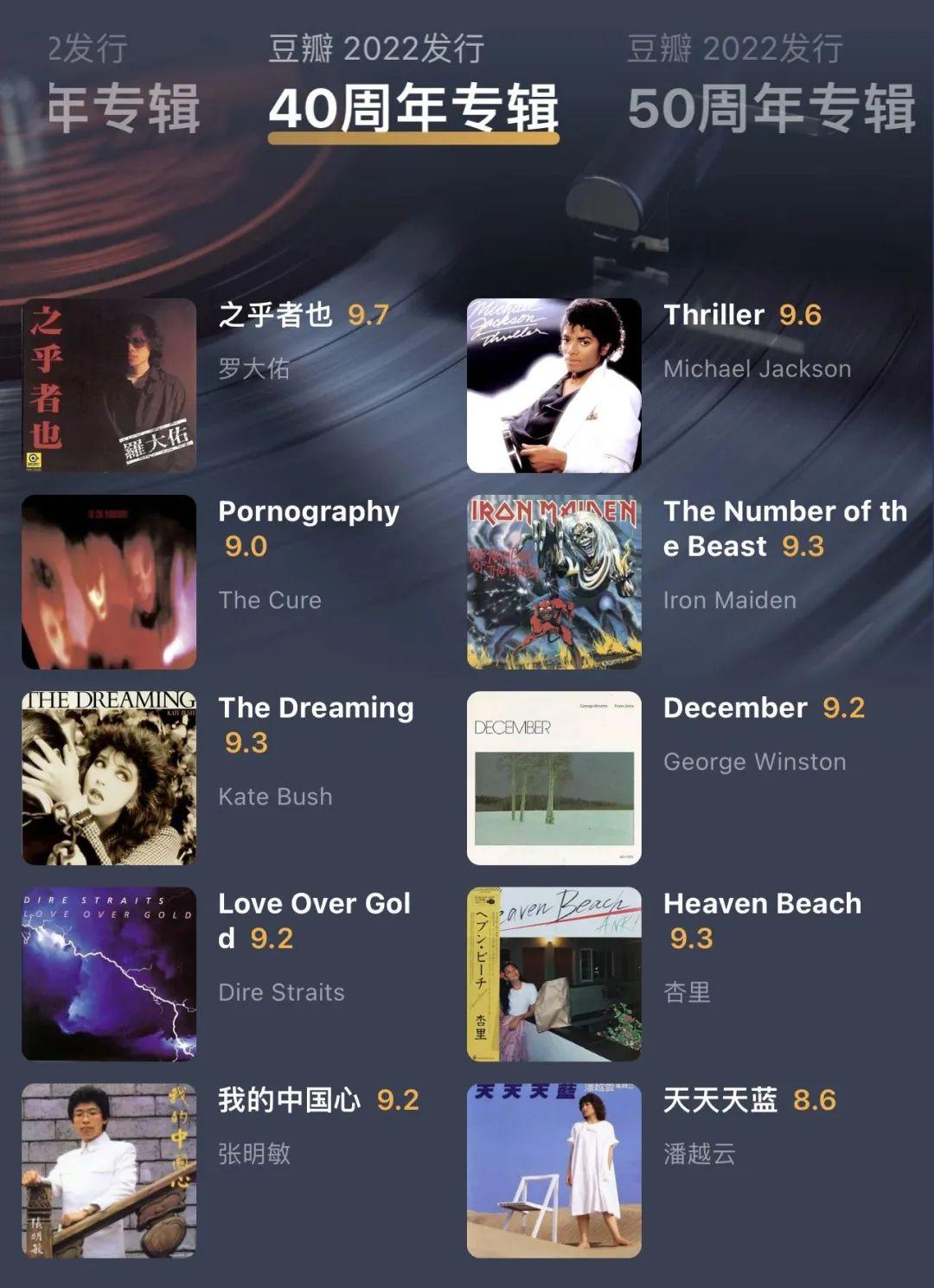Open The Number of the Beast album
This screenshot has height=1288, width=934.
pyautogui.click(x=554, y=582)
